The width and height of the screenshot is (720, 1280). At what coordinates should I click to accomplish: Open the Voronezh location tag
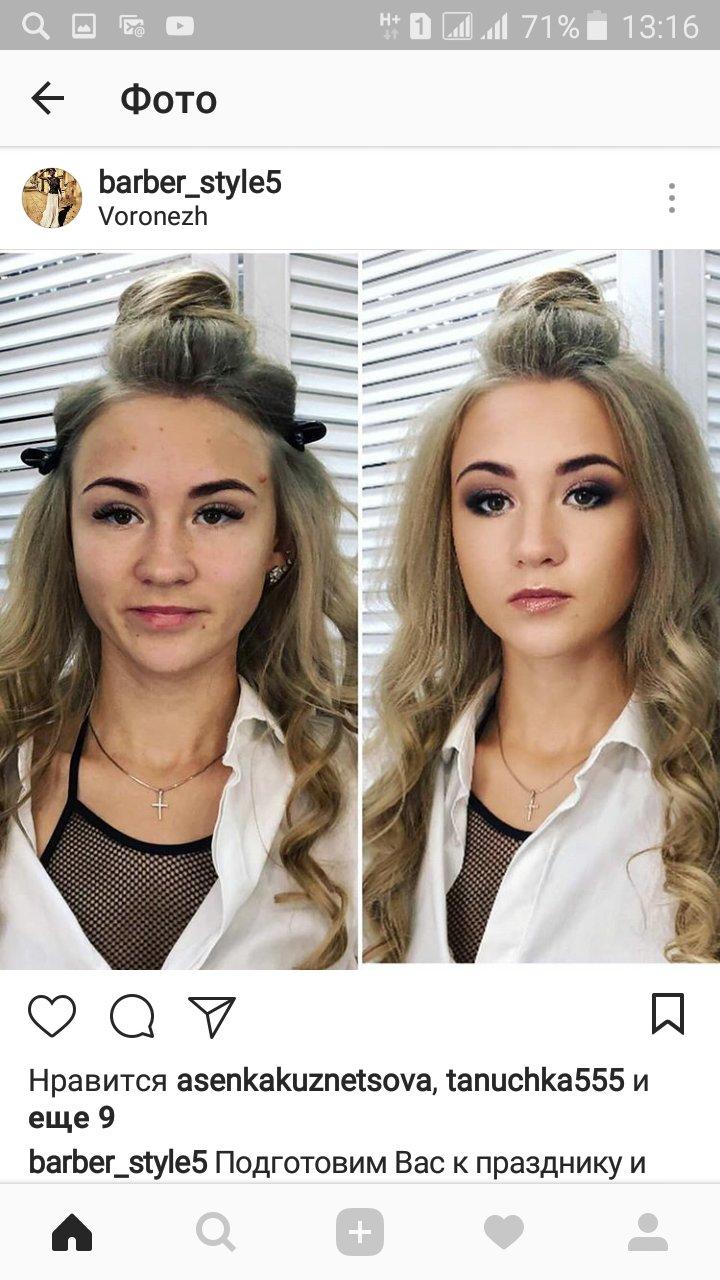point(153,216)
